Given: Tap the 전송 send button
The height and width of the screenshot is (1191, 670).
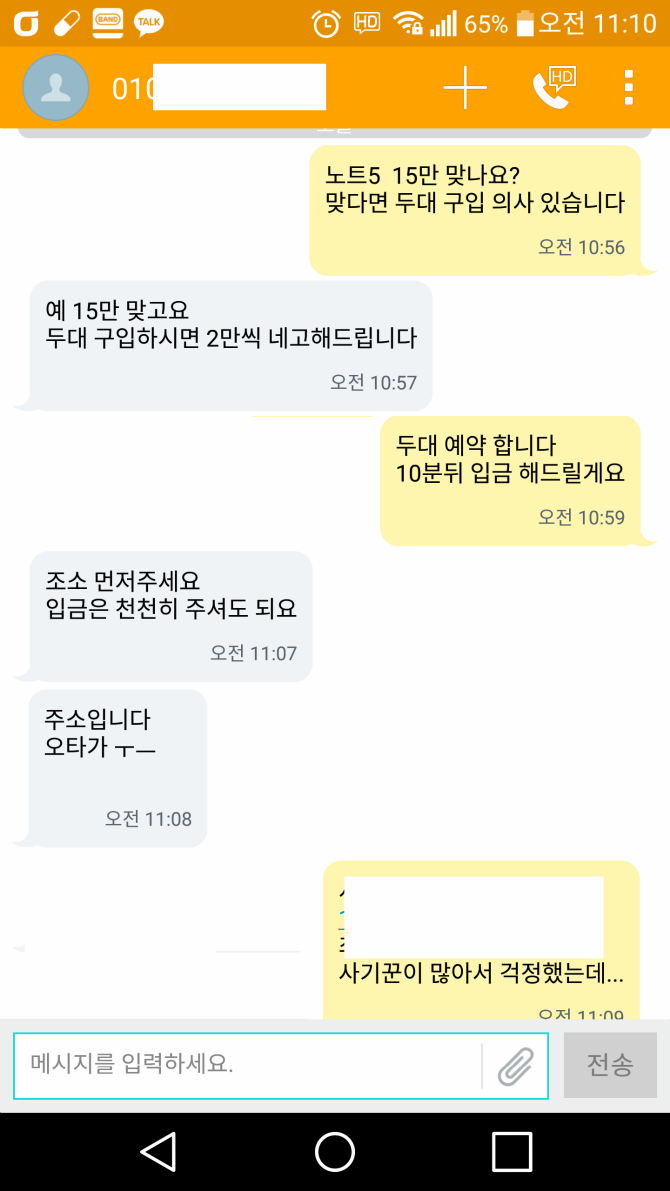Looking at the screenshot, I should coord(610,1065).
